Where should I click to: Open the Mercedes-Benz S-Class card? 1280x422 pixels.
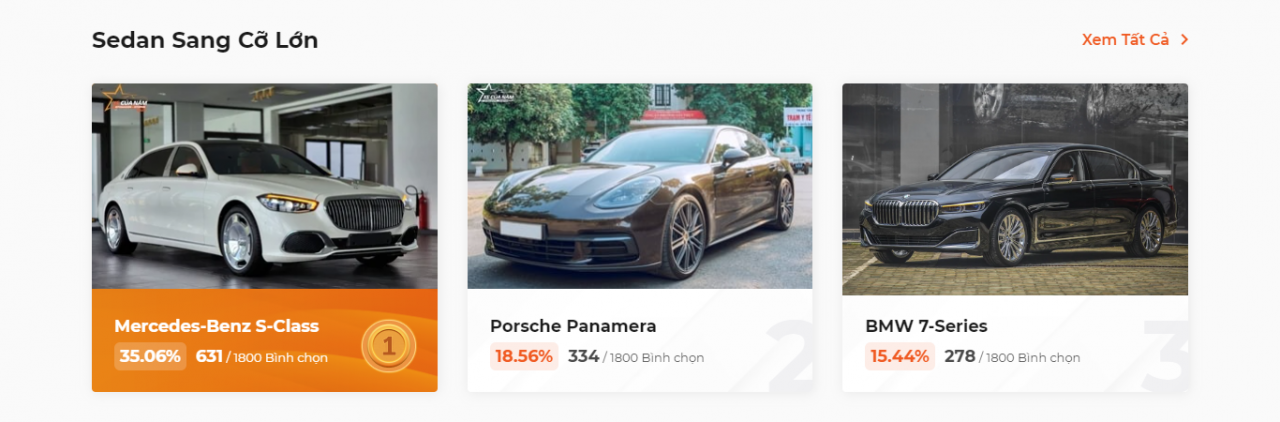coord(264,238)
